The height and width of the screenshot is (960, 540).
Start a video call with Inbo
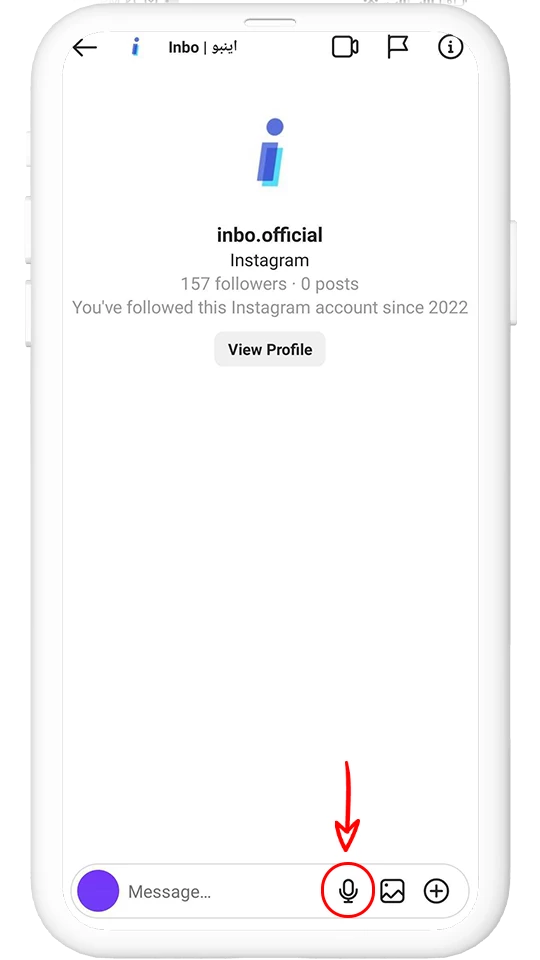345,47
